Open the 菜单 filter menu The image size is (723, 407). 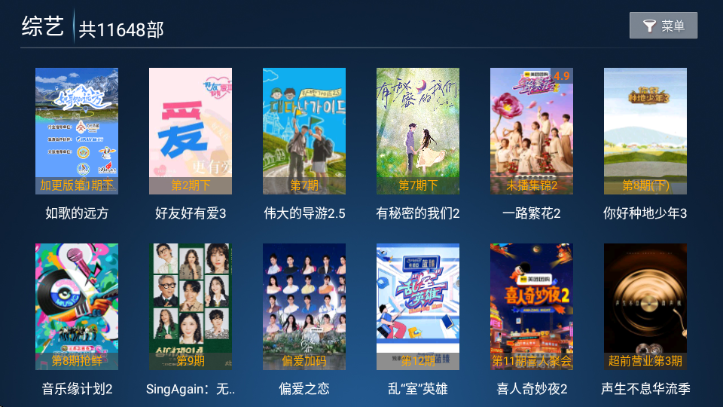tap(663, 26)
